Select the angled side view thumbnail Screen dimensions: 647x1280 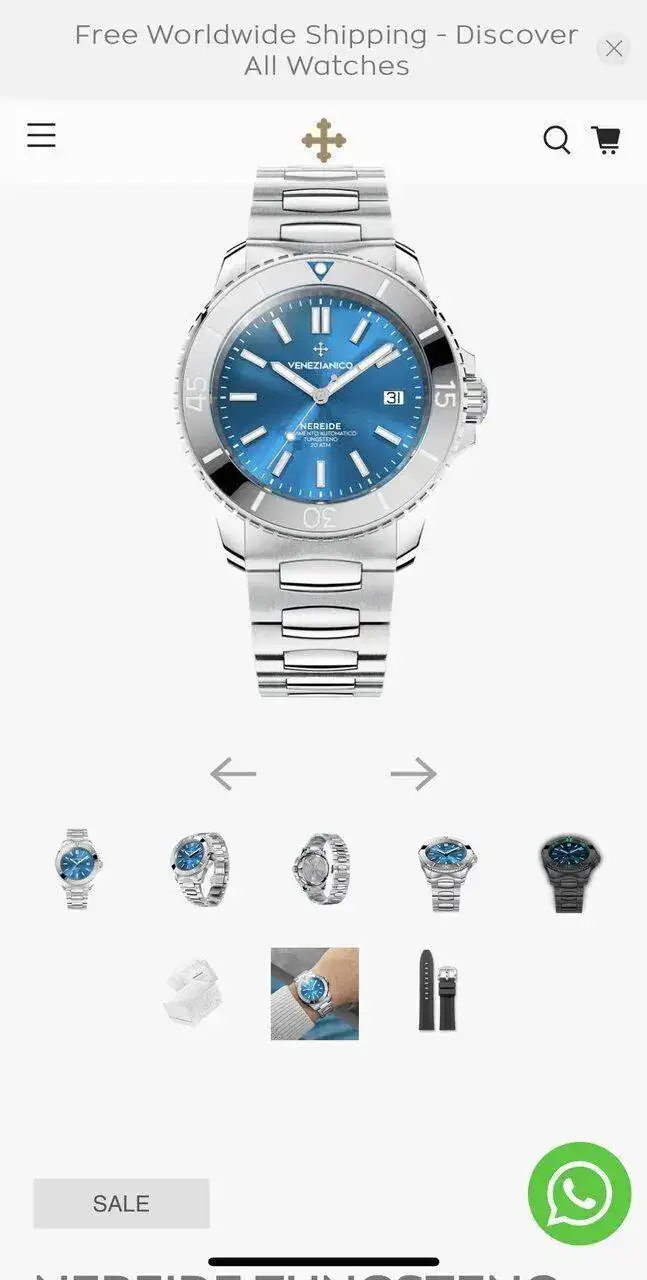click(199, 869)
